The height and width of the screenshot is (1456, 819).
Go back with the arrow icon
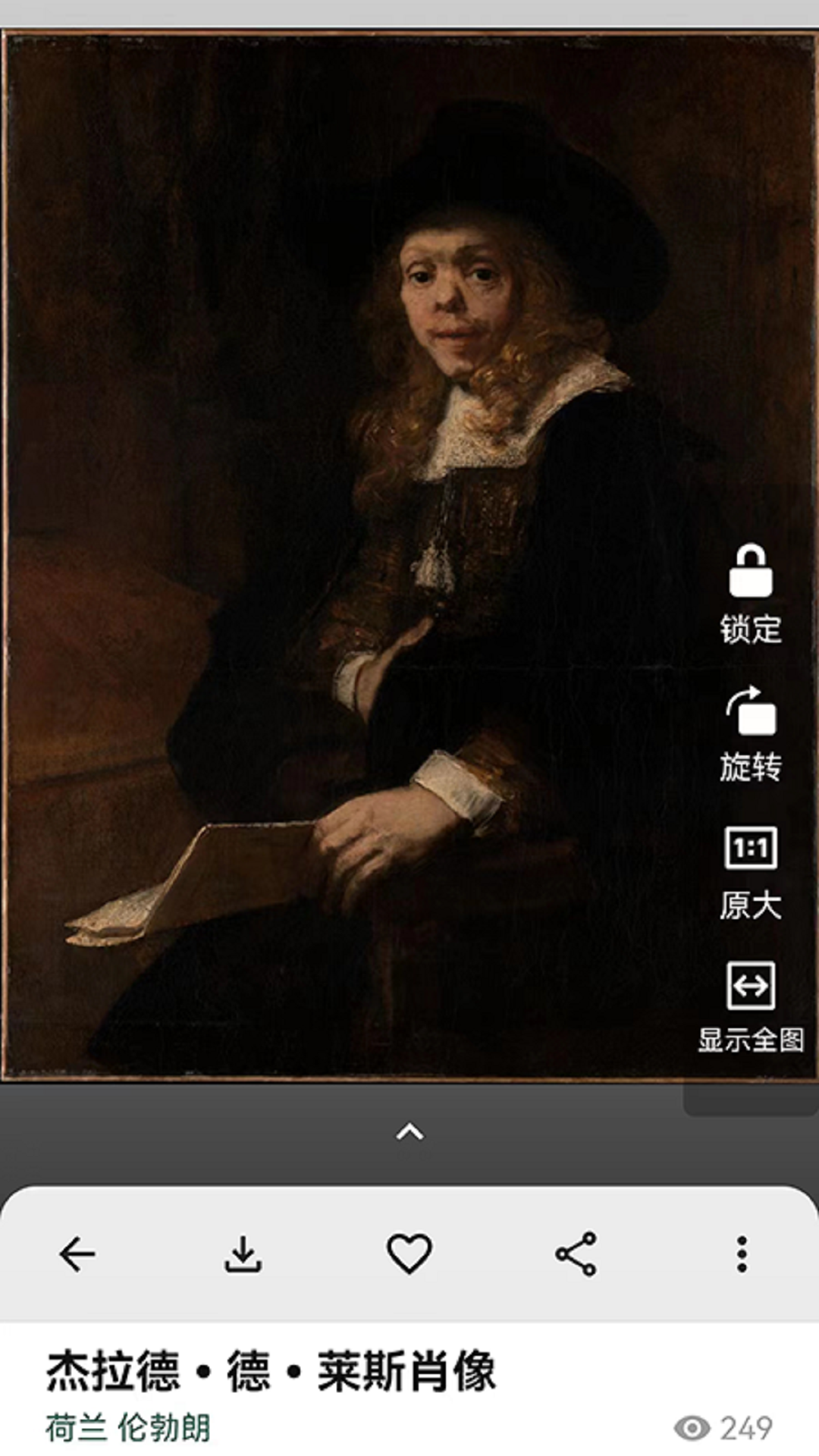tap(77, 1254)
